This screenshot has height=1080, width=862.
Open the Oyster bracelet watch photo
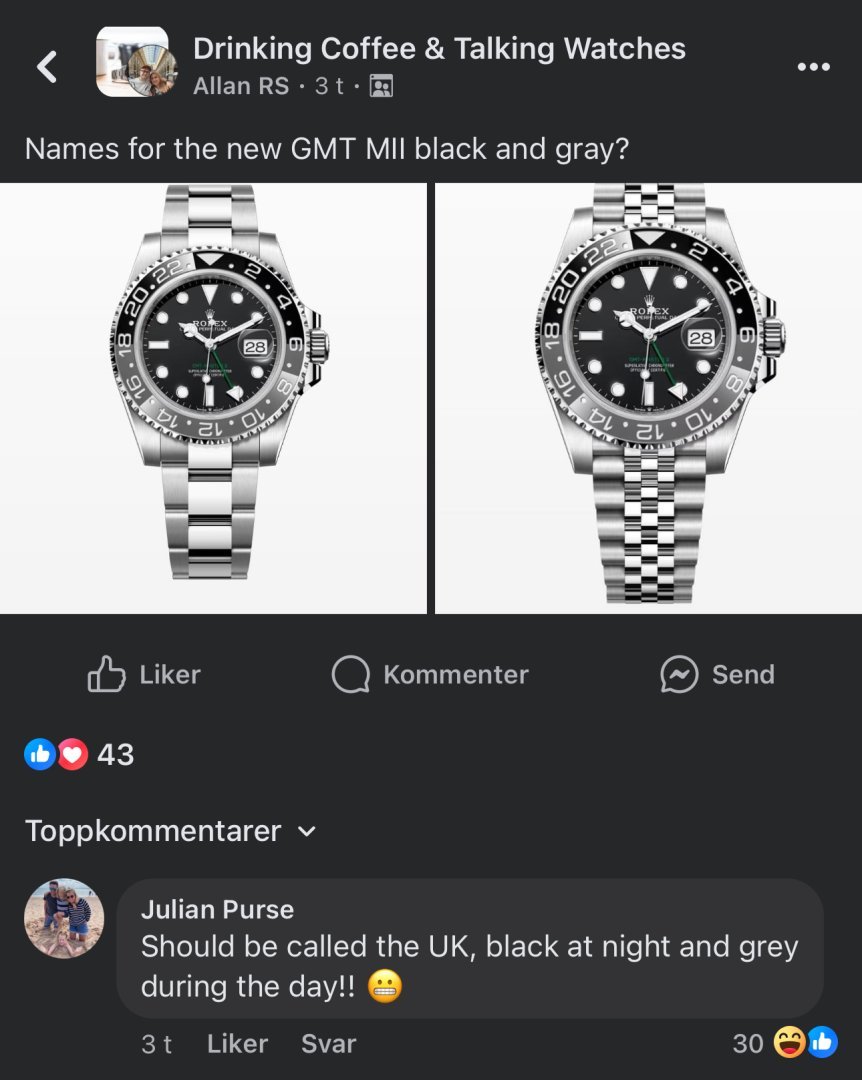pyautogui.click(x=212, y=398)
